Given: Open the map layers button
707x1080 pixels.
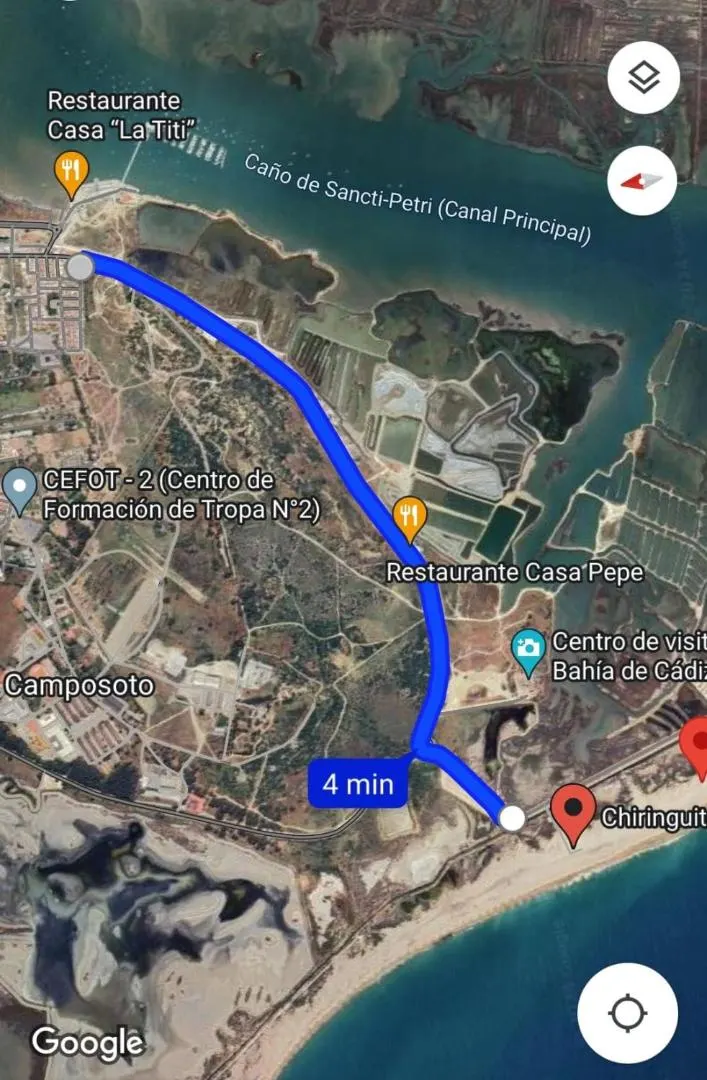Looking at the screenshot, I should pyautogui.click(x=643, y=77).
